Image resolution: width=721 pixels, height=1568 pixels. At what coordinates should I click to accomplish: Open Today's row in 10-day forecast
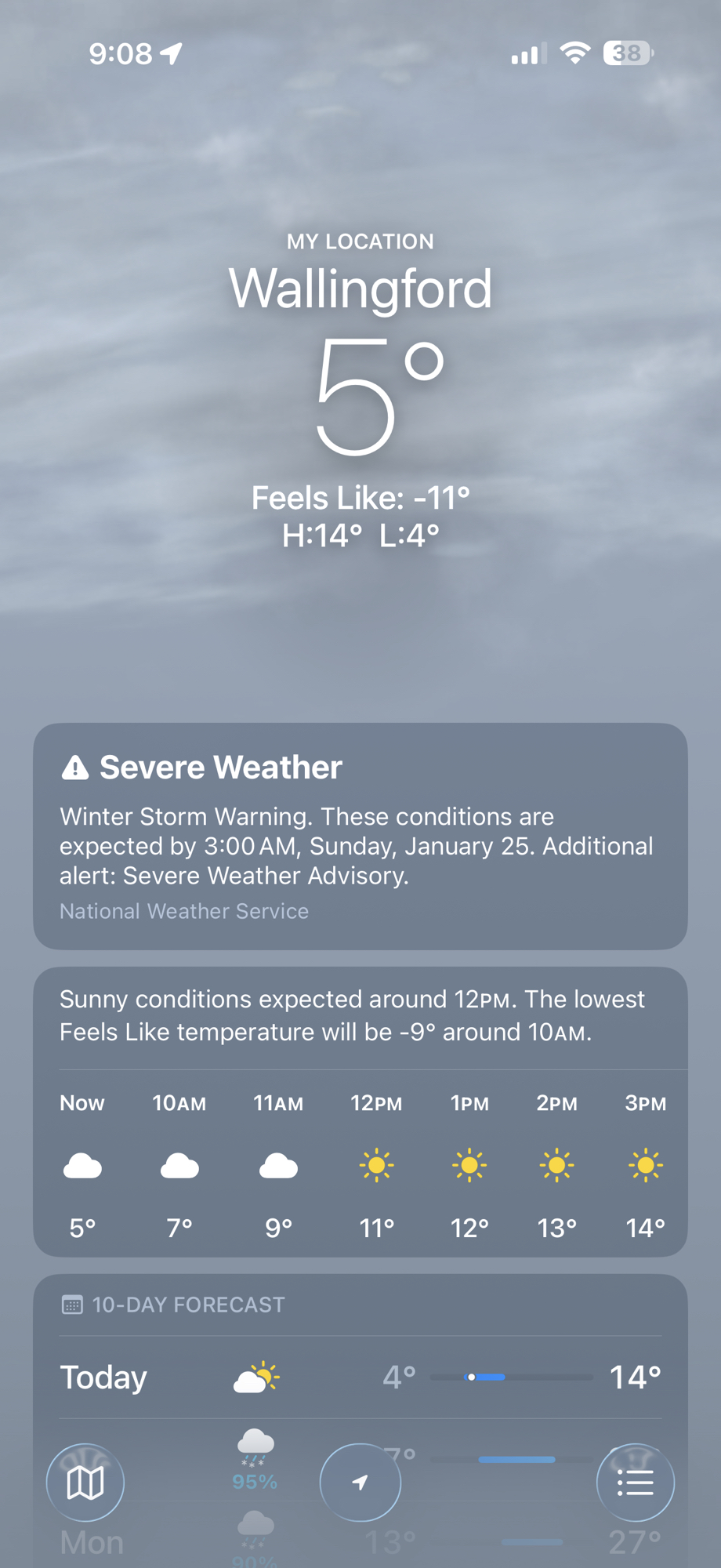pyautogui.click(x=360, y=1377)
